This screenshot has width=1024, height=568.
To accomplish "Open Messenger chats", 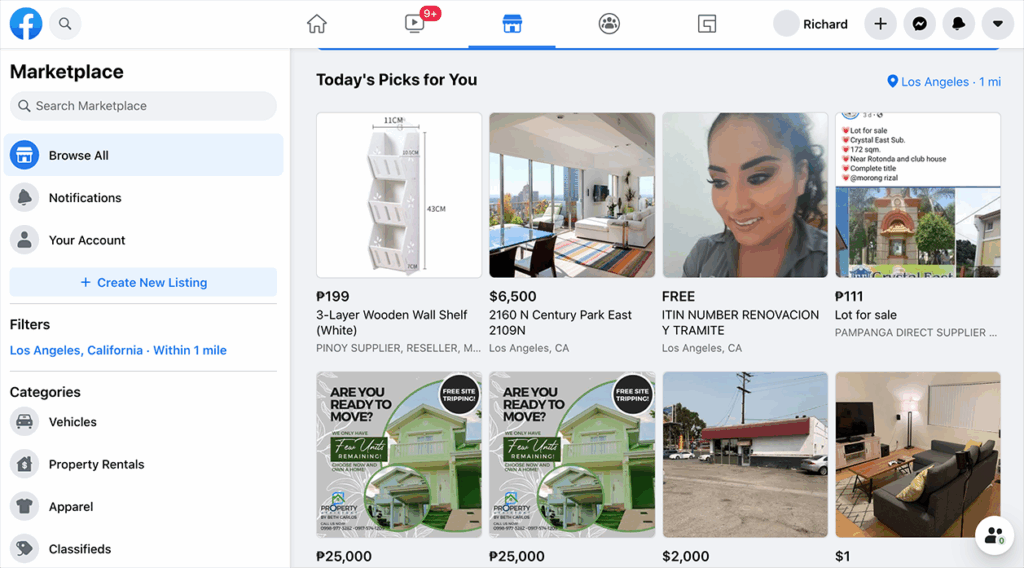I will (x=919, y=24).
